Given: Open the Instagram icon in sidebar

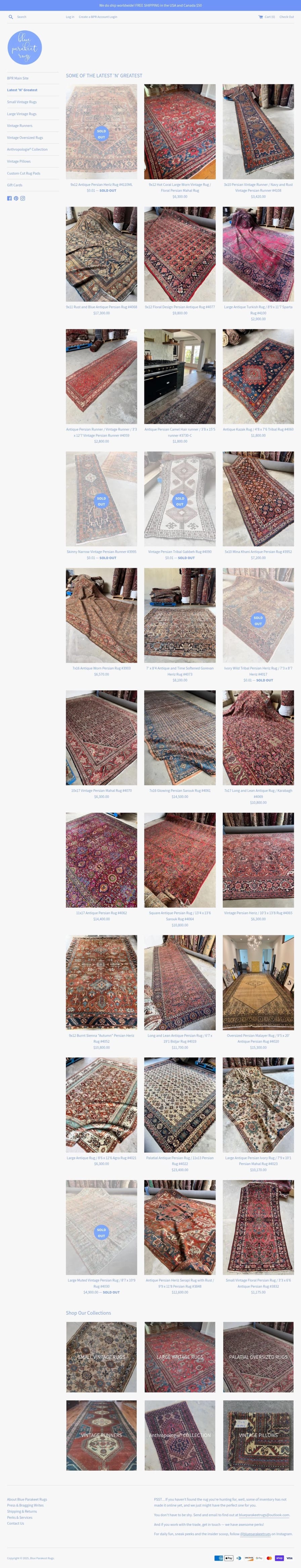Looking at the screenshot, I should click(23, 198).
